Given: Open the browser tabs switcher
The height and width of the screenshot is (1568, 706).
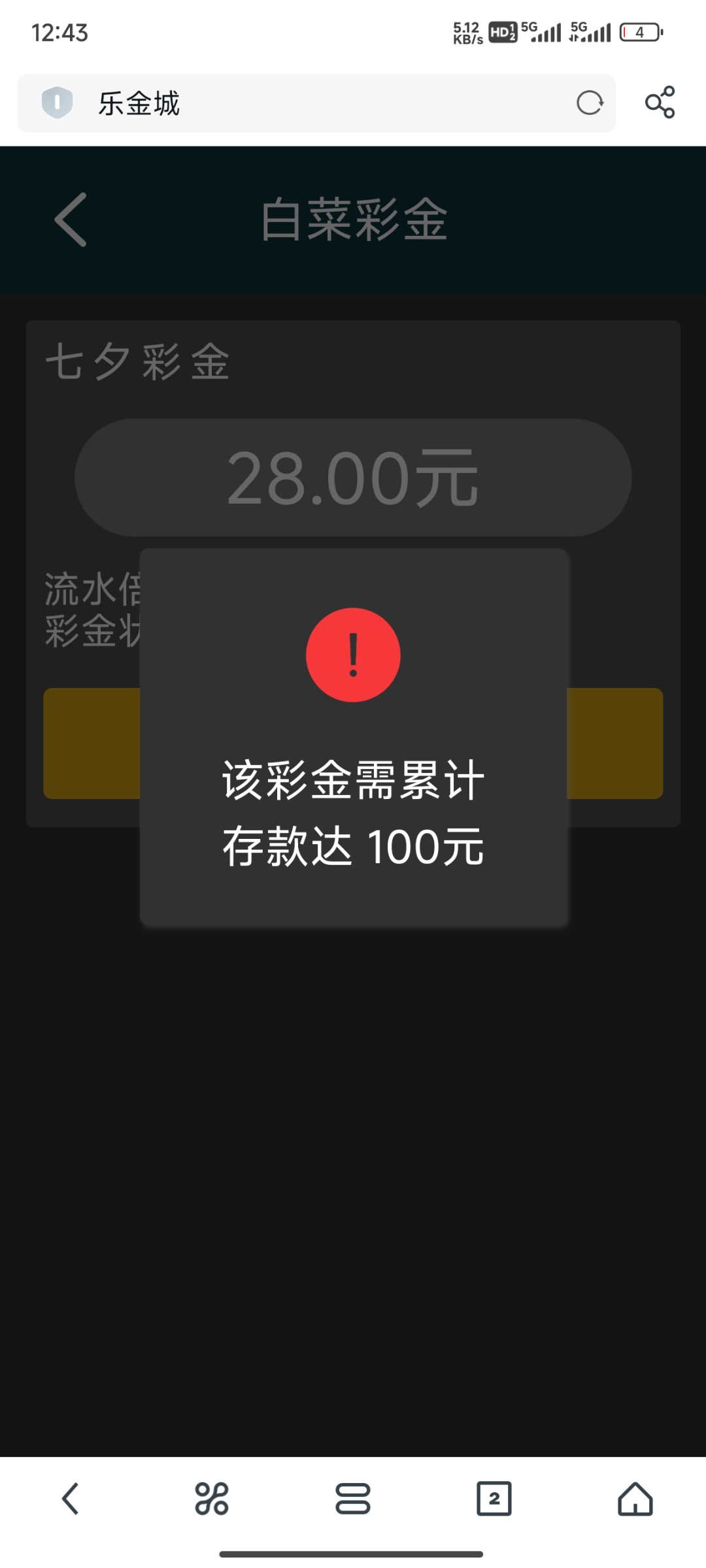Looking at the screenshot, I should 494,1498.
